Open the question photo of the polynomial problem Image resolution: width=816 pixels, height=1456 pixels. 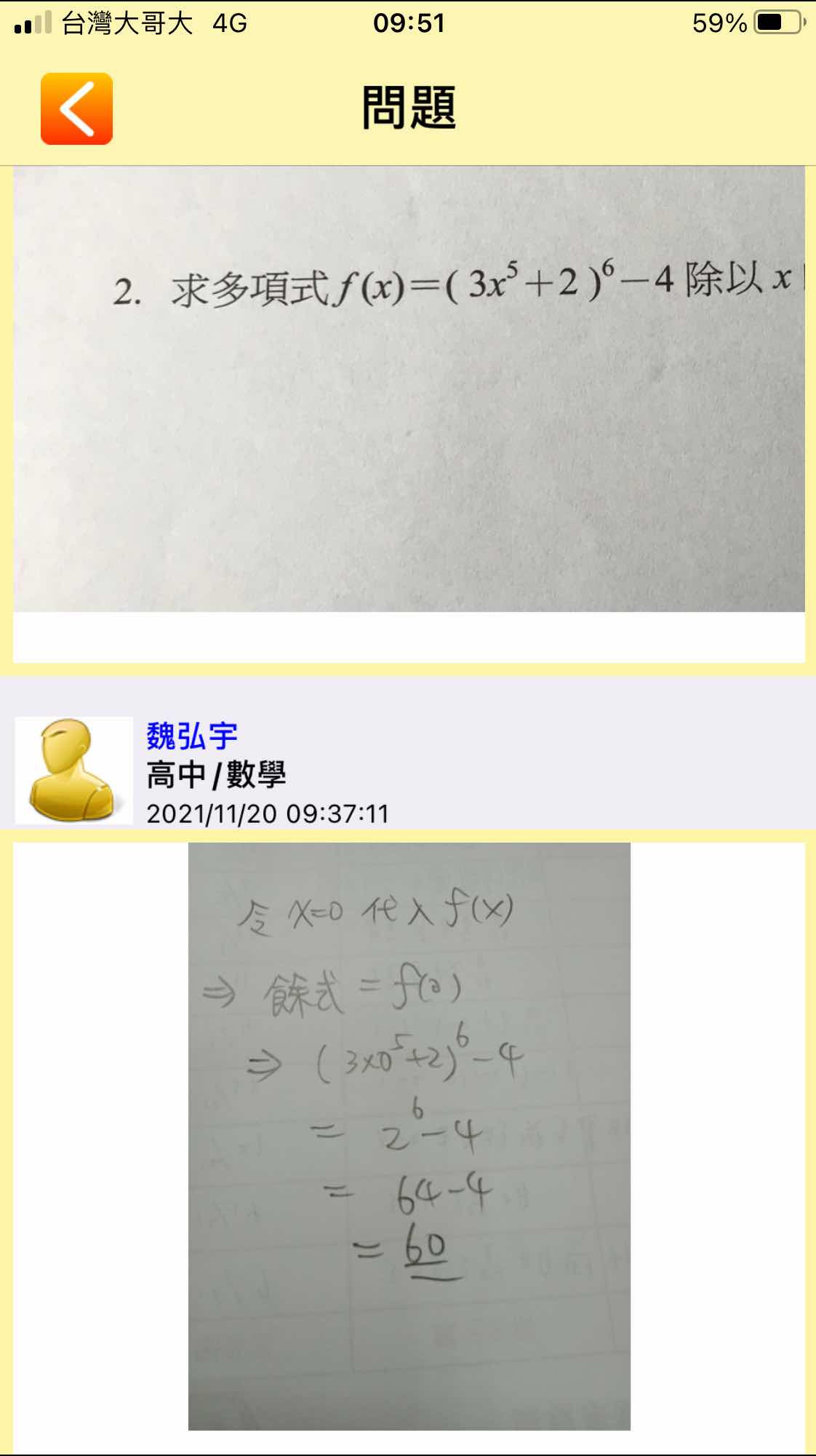(409, 389)
